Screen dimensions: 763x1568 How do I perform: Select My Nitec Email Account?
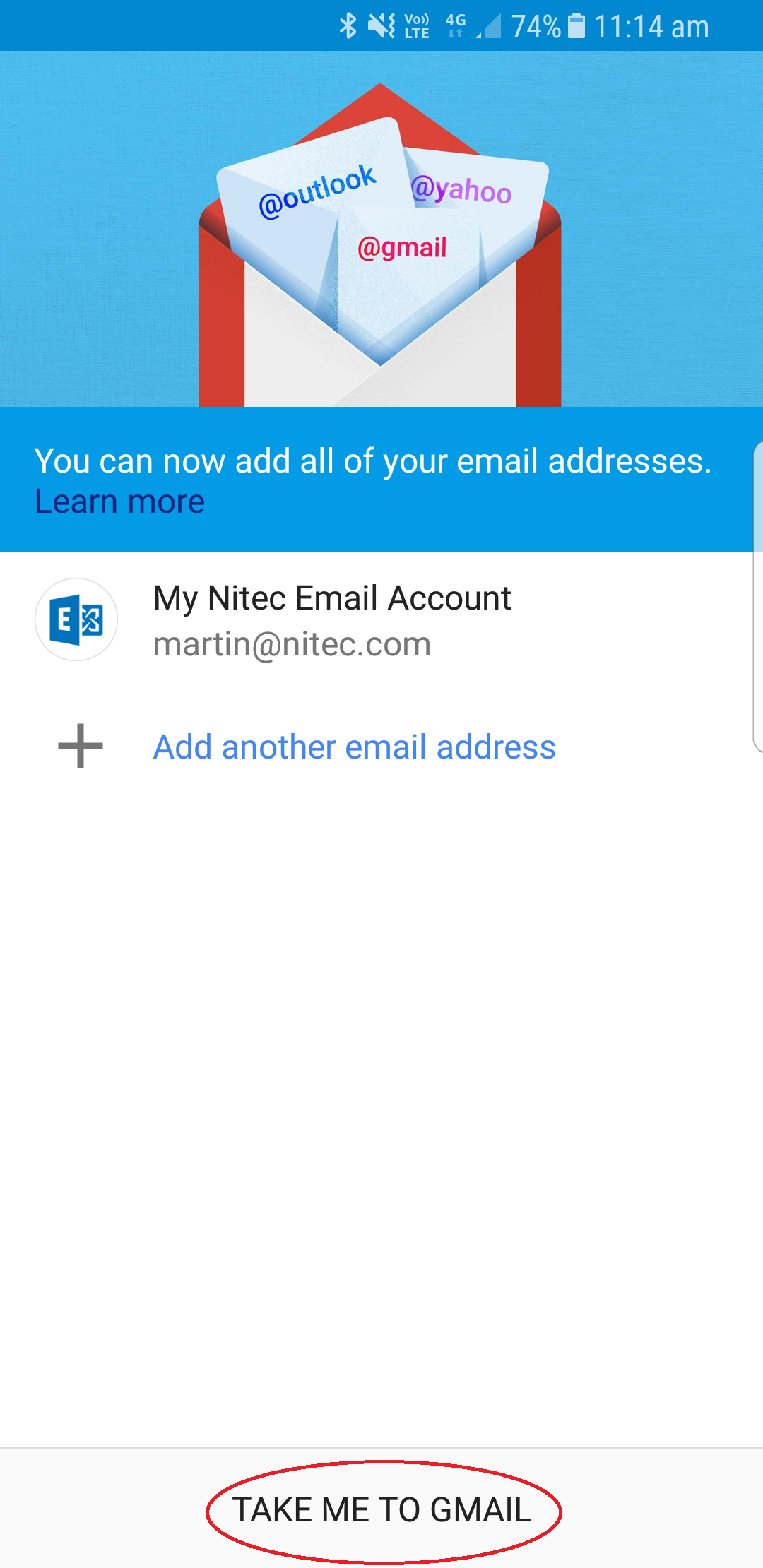(332, 620)
